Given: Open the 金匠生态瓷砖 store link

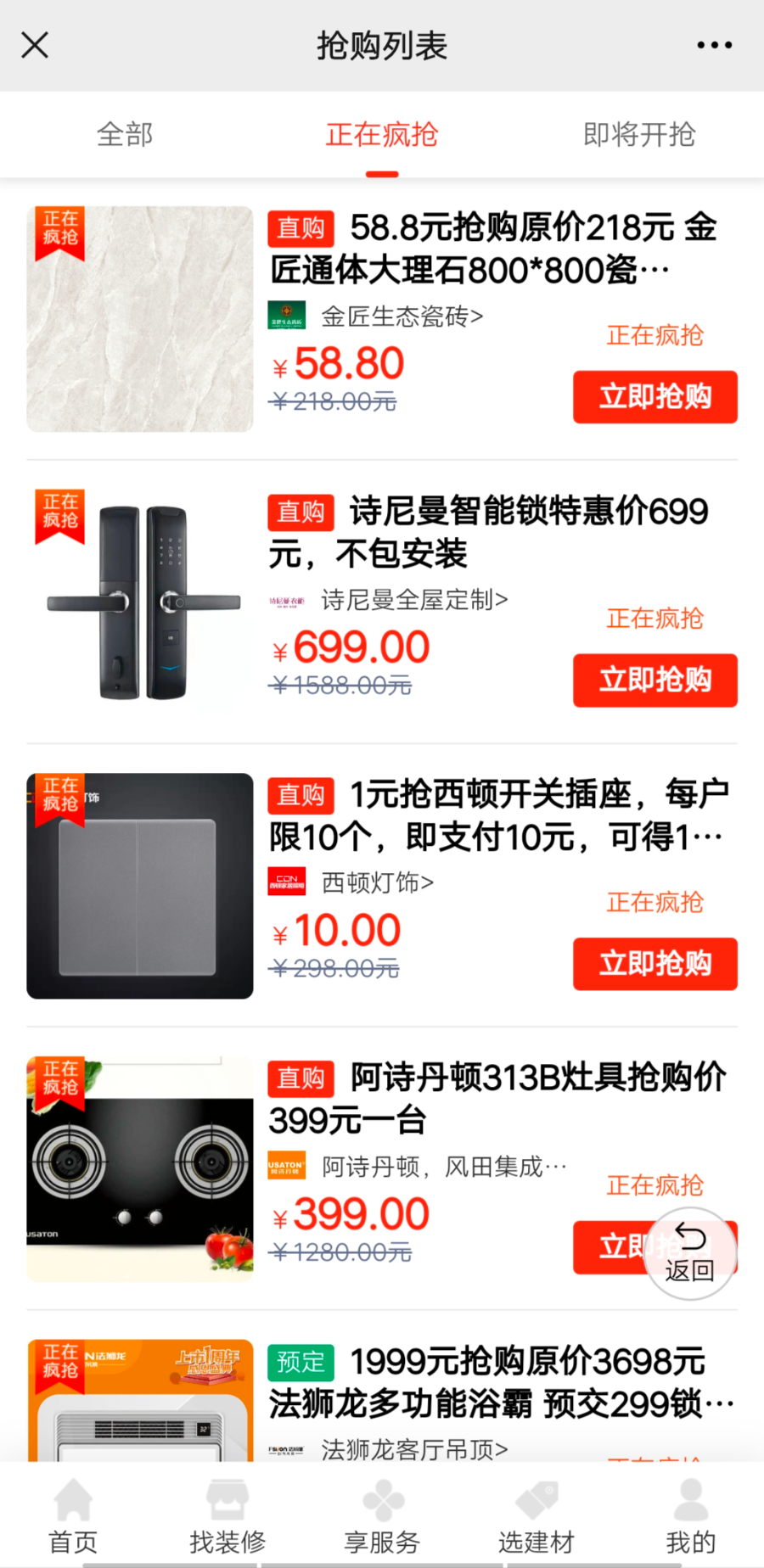Looking at the screenshot, I should (402, 316).
